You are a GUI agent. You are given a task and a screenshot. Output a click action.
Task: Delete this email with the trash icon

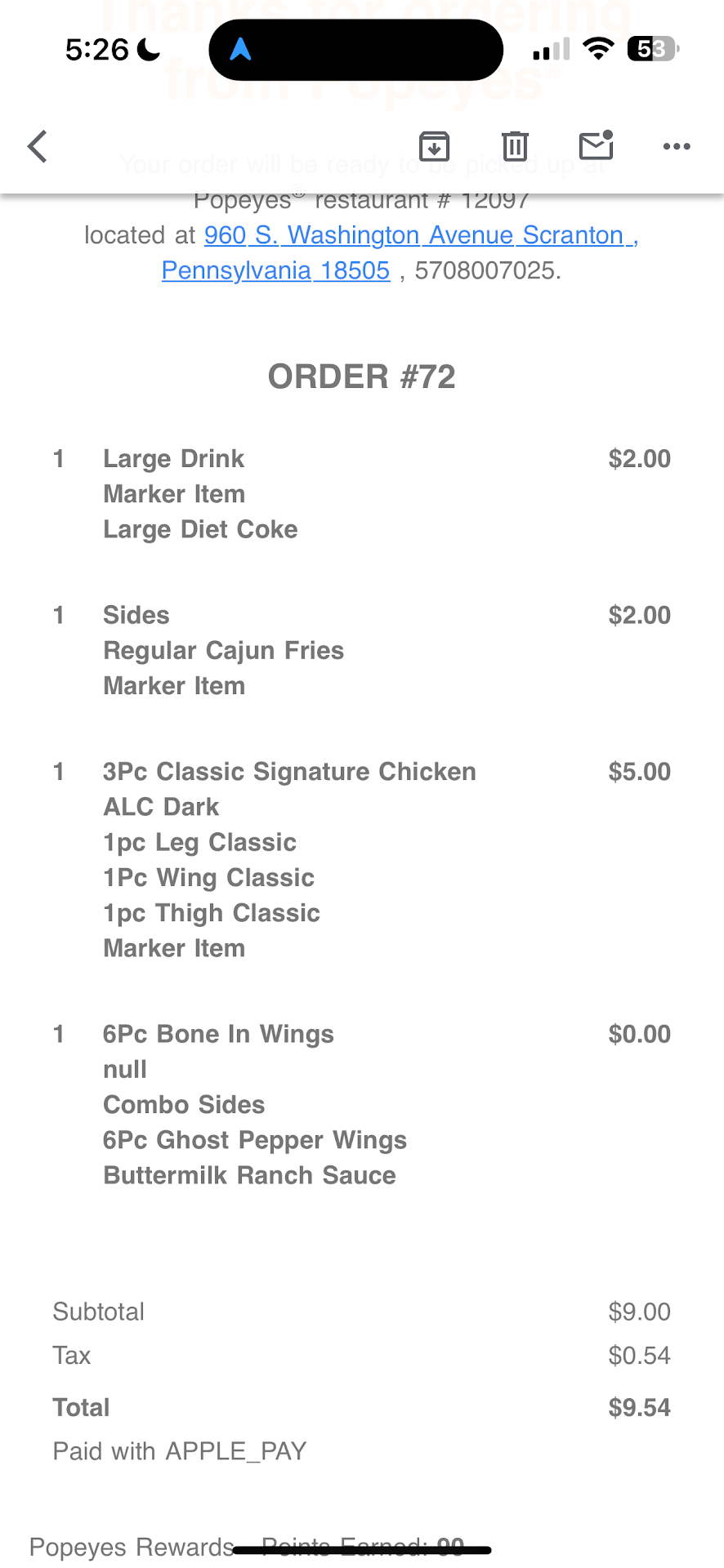click(515, 147)
